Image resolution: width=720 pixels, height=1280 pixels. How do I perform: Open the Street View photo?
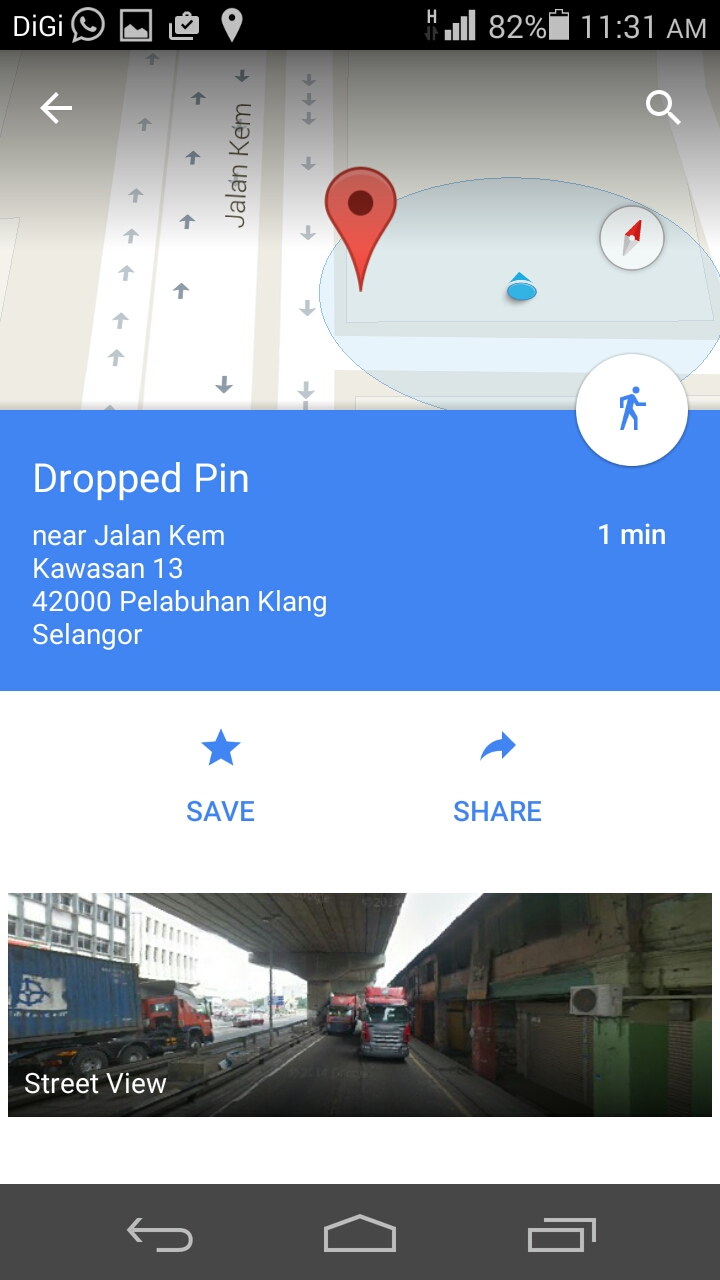pos(360,1004)
